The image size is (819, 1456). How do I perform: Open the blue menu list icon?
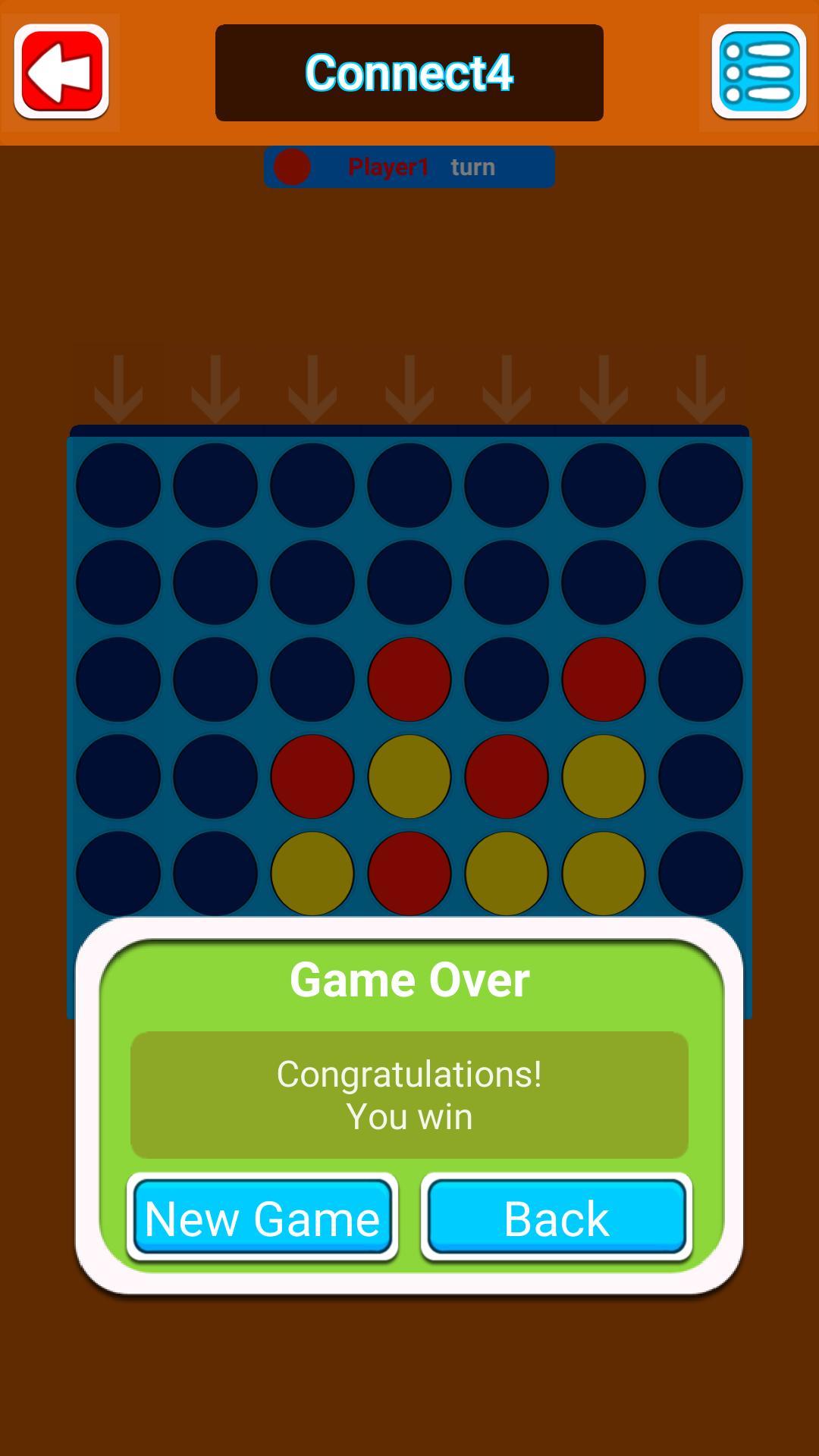point(758,72)
